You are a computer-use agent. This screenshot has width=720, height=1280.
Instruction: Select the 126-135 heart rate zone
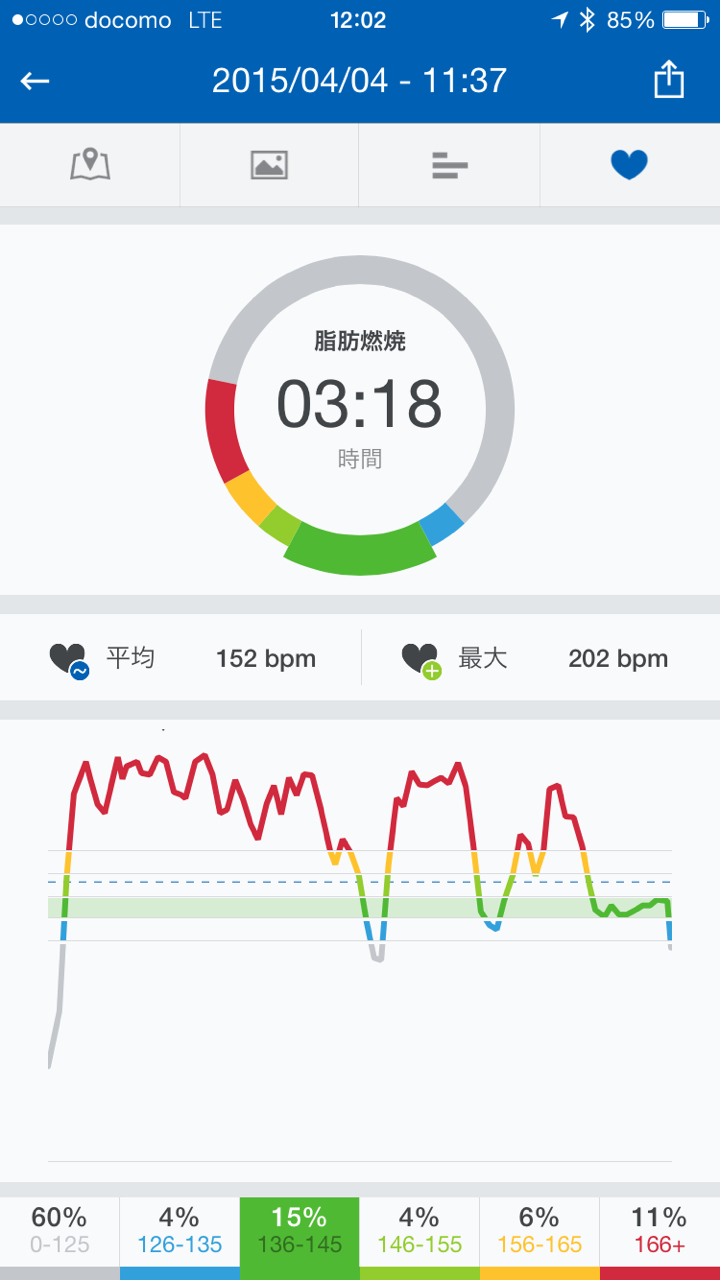[x=180, y=1232]
